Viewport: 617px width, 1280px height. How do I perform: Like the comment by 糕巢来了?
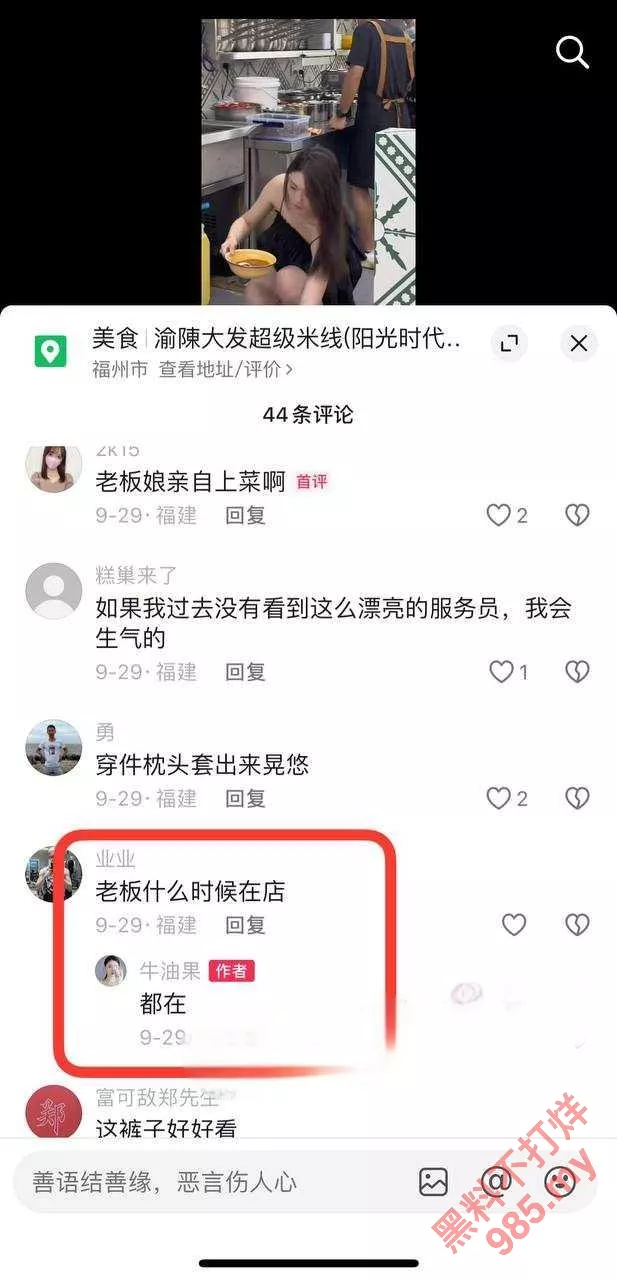tap(501, 672)
